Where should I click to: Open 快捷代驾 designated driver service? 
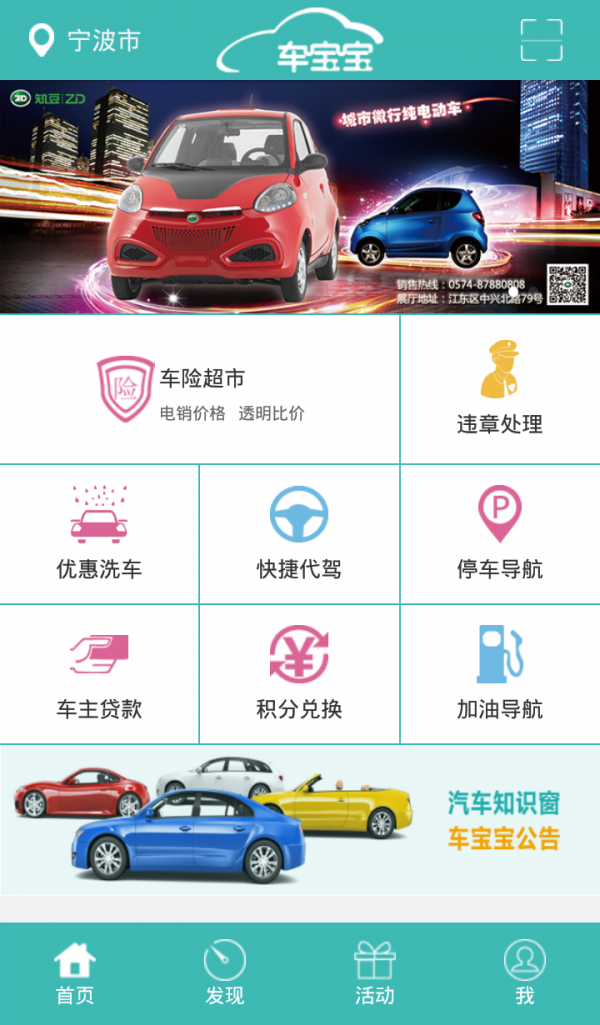pos(299,534)
